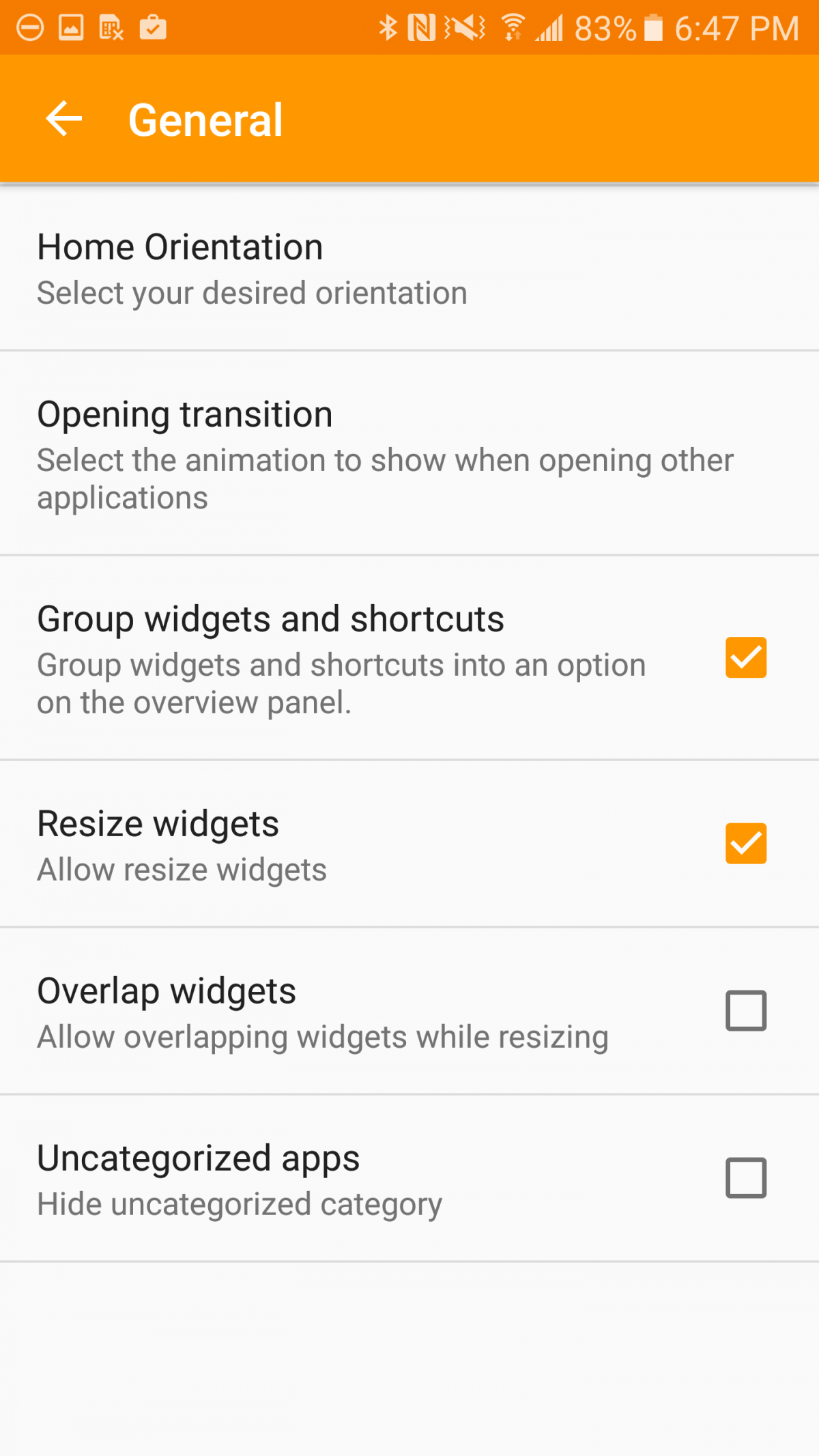The image size is (819, 1456).
Task: Tap the vibrate mode icon
Action: 463,27
